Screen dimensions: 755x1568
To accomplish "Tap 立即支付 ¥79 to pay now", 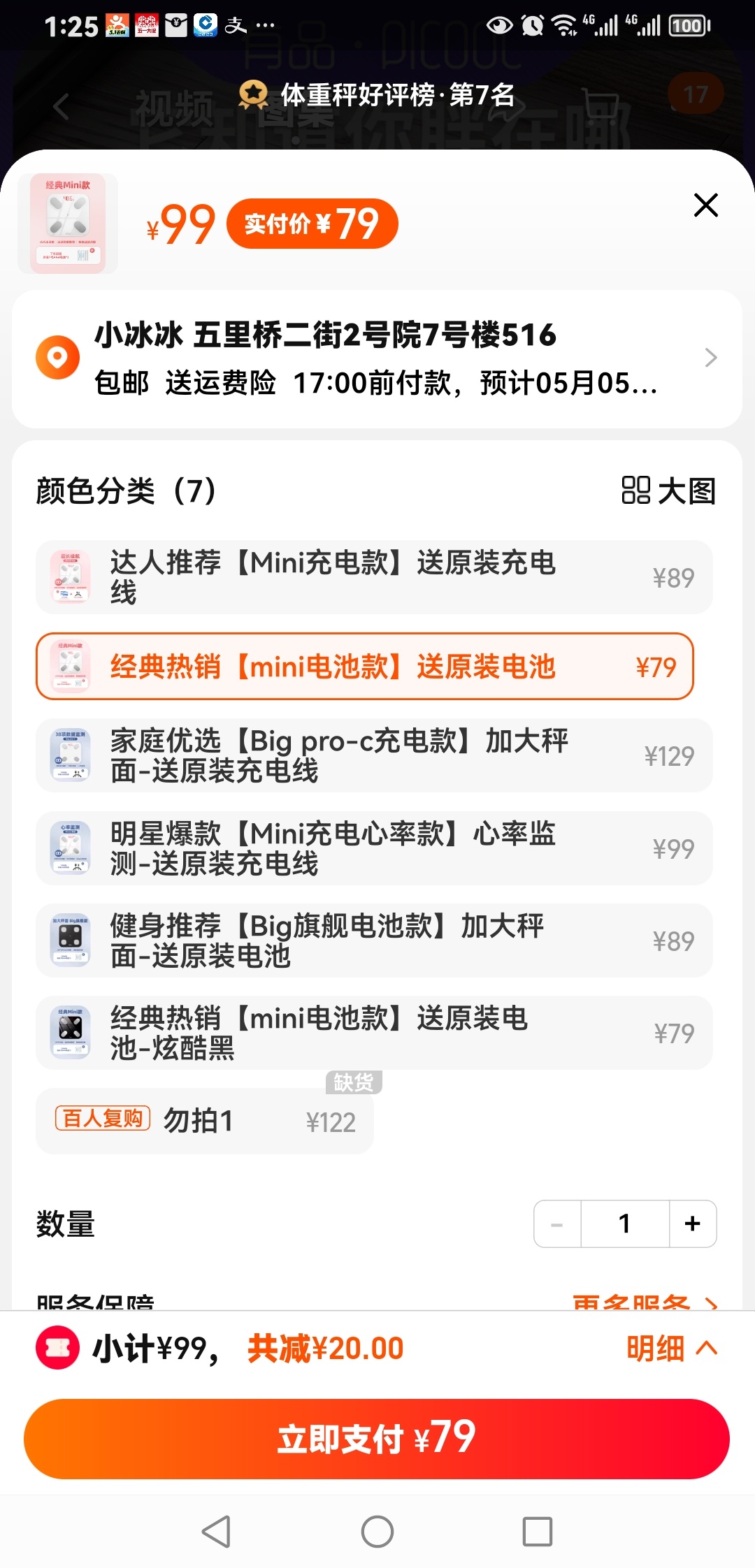I will pos(377,1439).
